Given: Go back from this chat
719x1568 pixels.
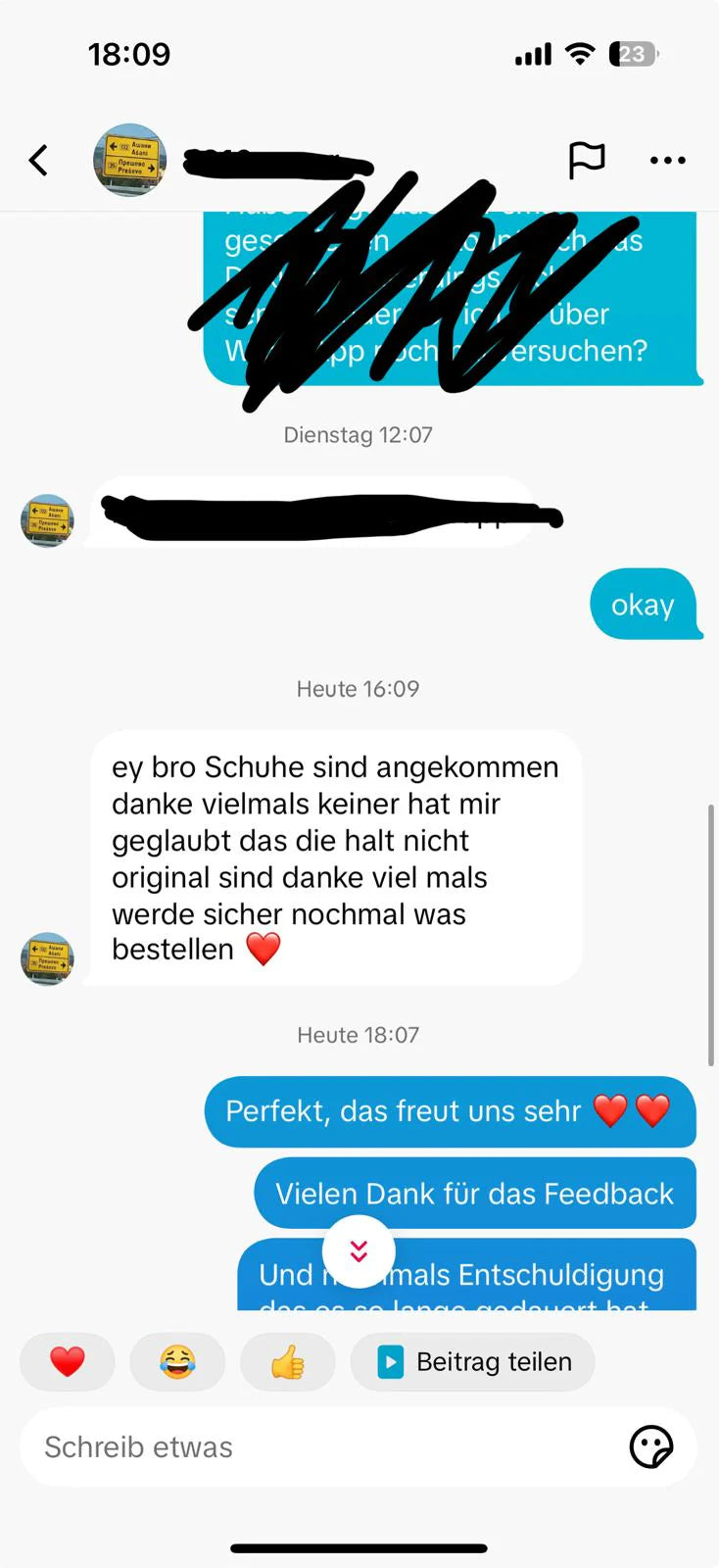Looking at the screenshot, I should (x=38, y=160).
